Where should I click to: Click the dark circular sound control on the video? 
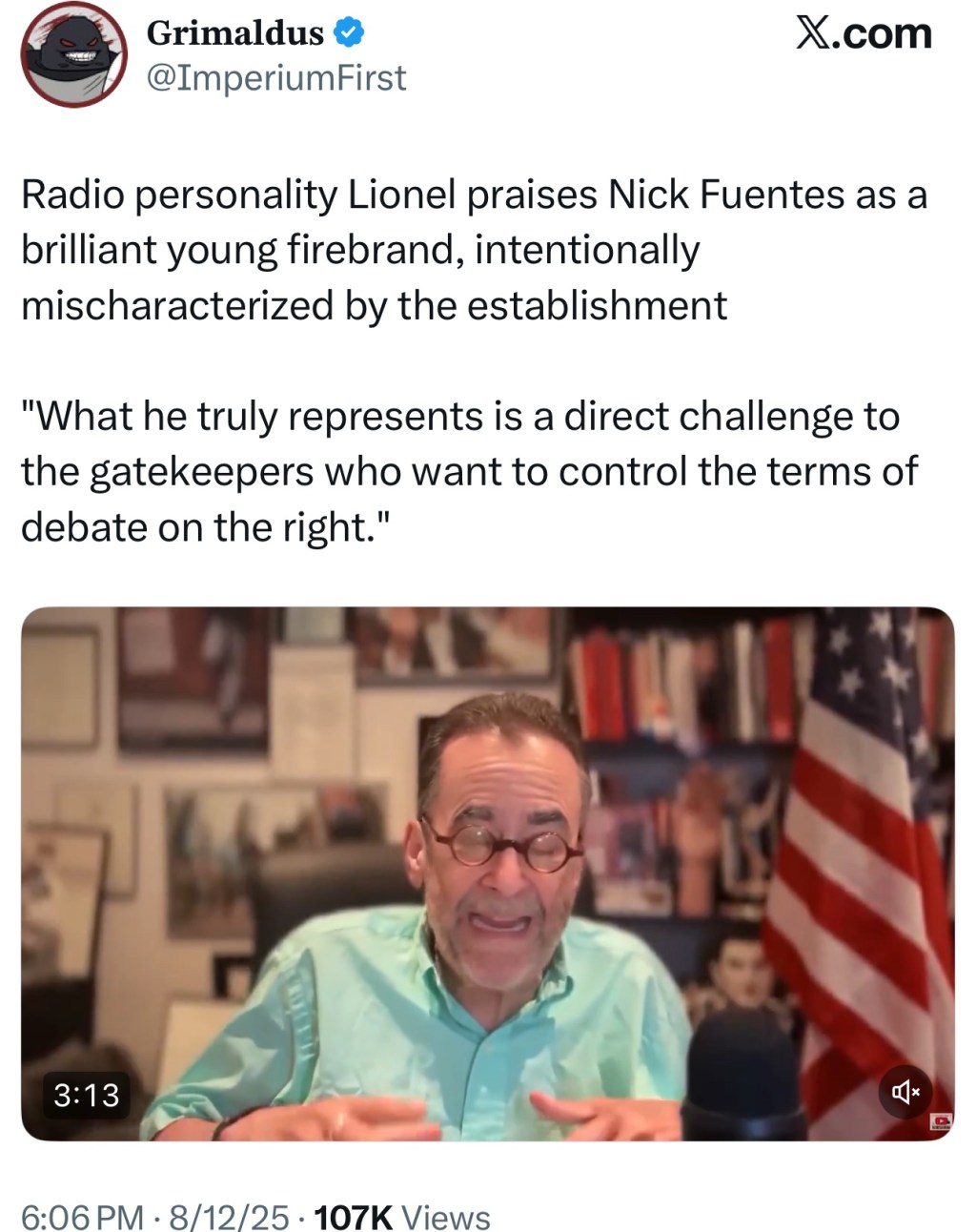tap(905, 1089)
